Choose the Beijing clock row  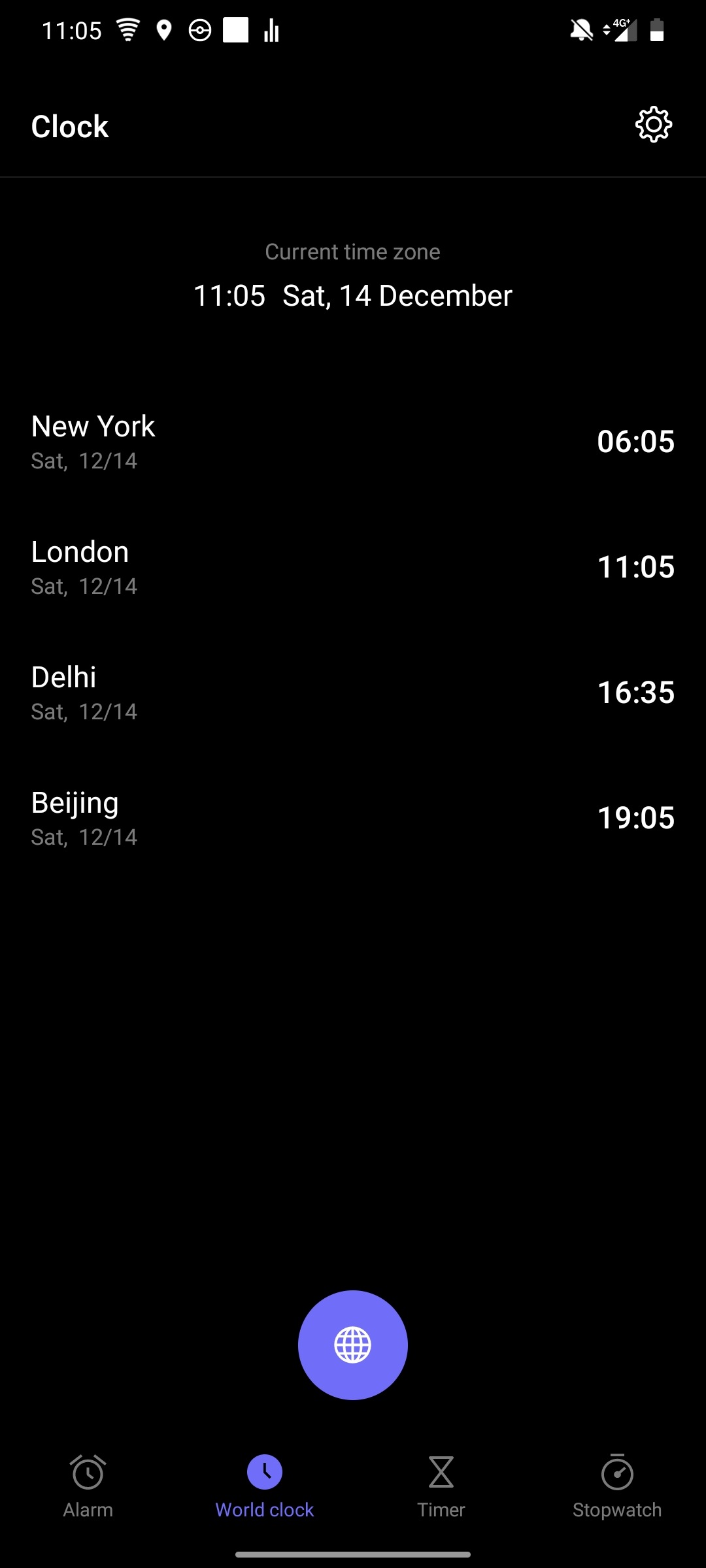point(353,818)
